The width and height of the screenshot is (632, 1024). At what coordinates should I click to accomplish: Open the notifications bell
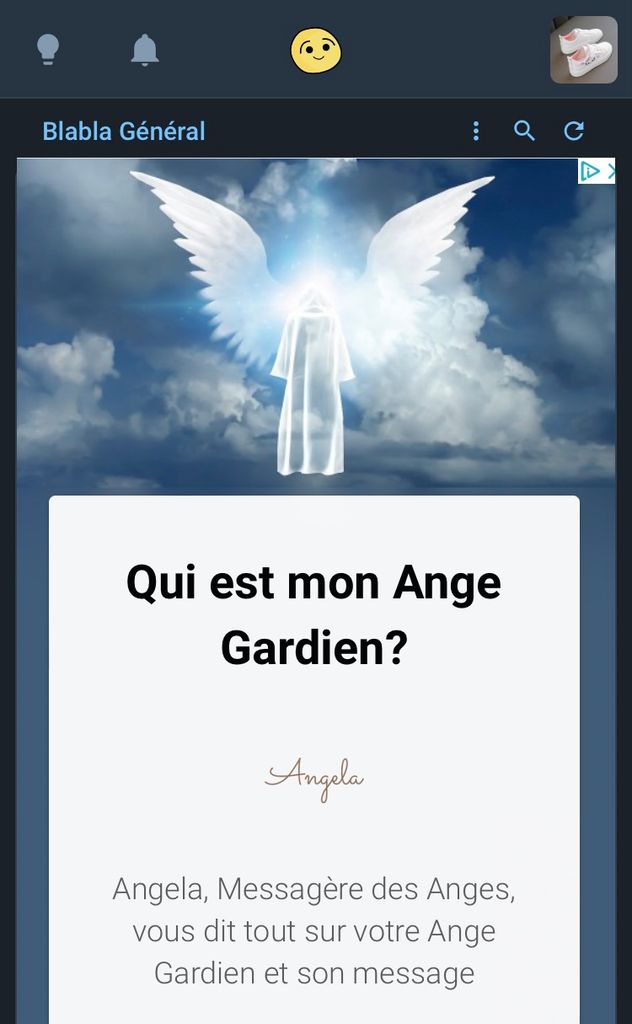(x=145, y=49)
